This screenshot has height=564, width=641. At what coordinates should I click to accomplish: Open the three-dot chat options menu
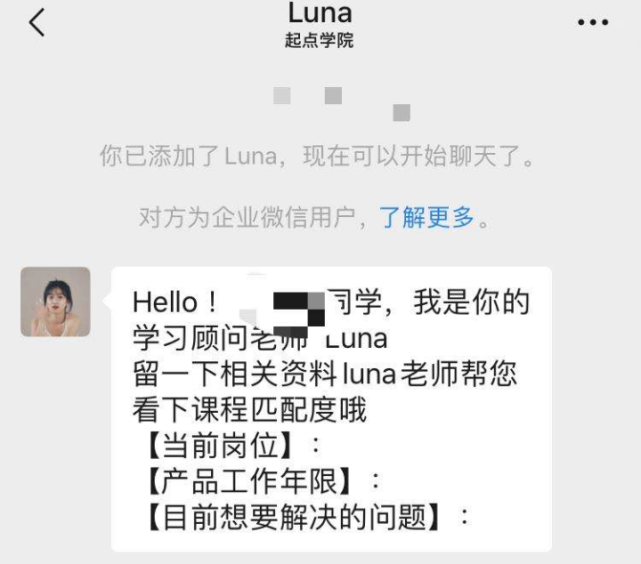click(x=592, y=22)
